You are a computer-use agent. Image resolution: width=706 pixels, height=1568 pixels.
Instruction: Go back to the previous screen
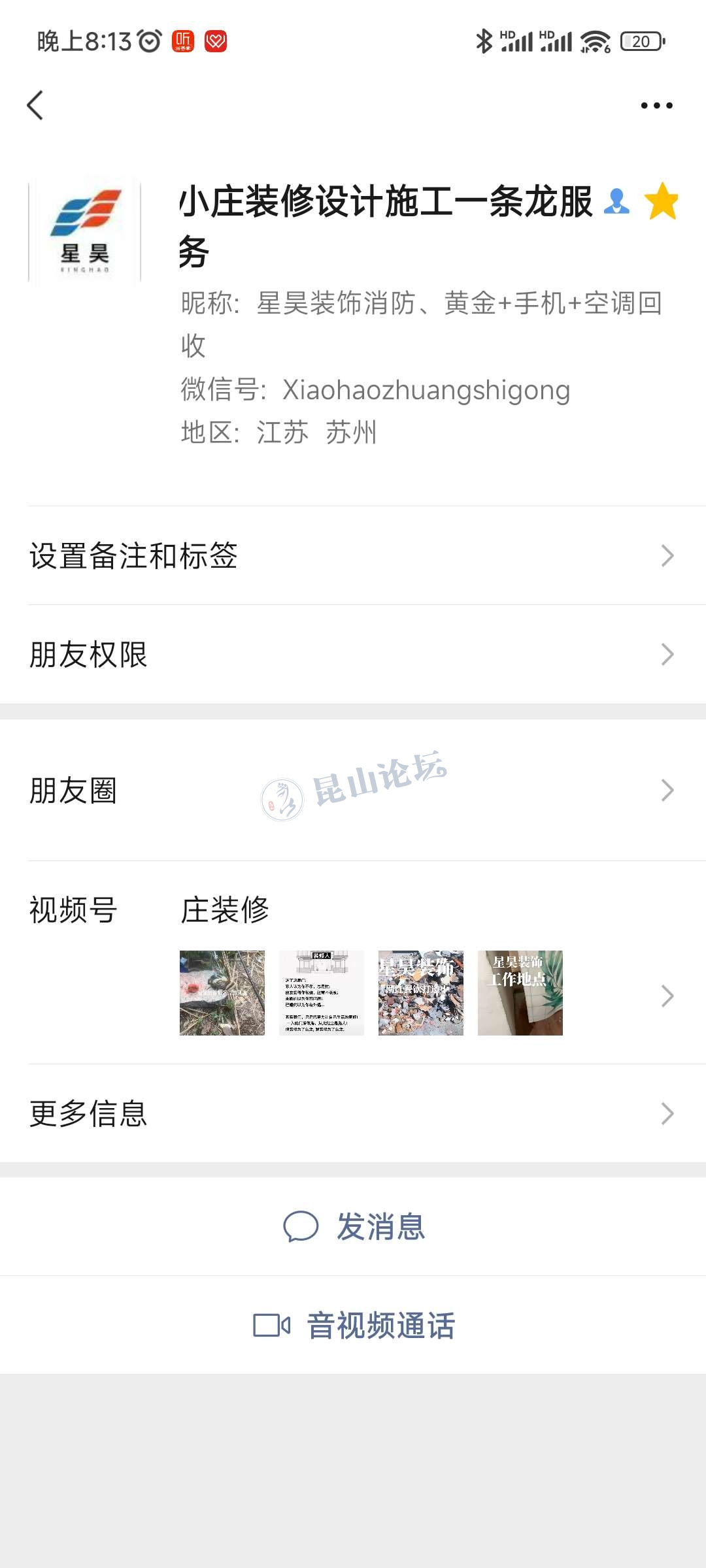pos(35,105)
